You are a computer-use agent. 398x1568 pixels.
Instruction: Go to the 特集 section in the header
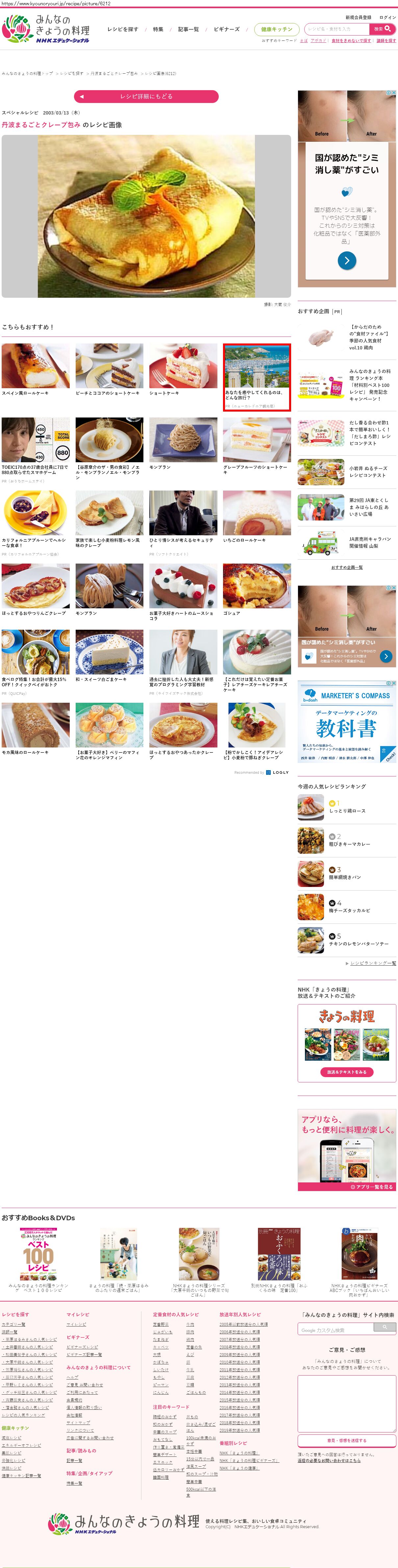point(158,29)
